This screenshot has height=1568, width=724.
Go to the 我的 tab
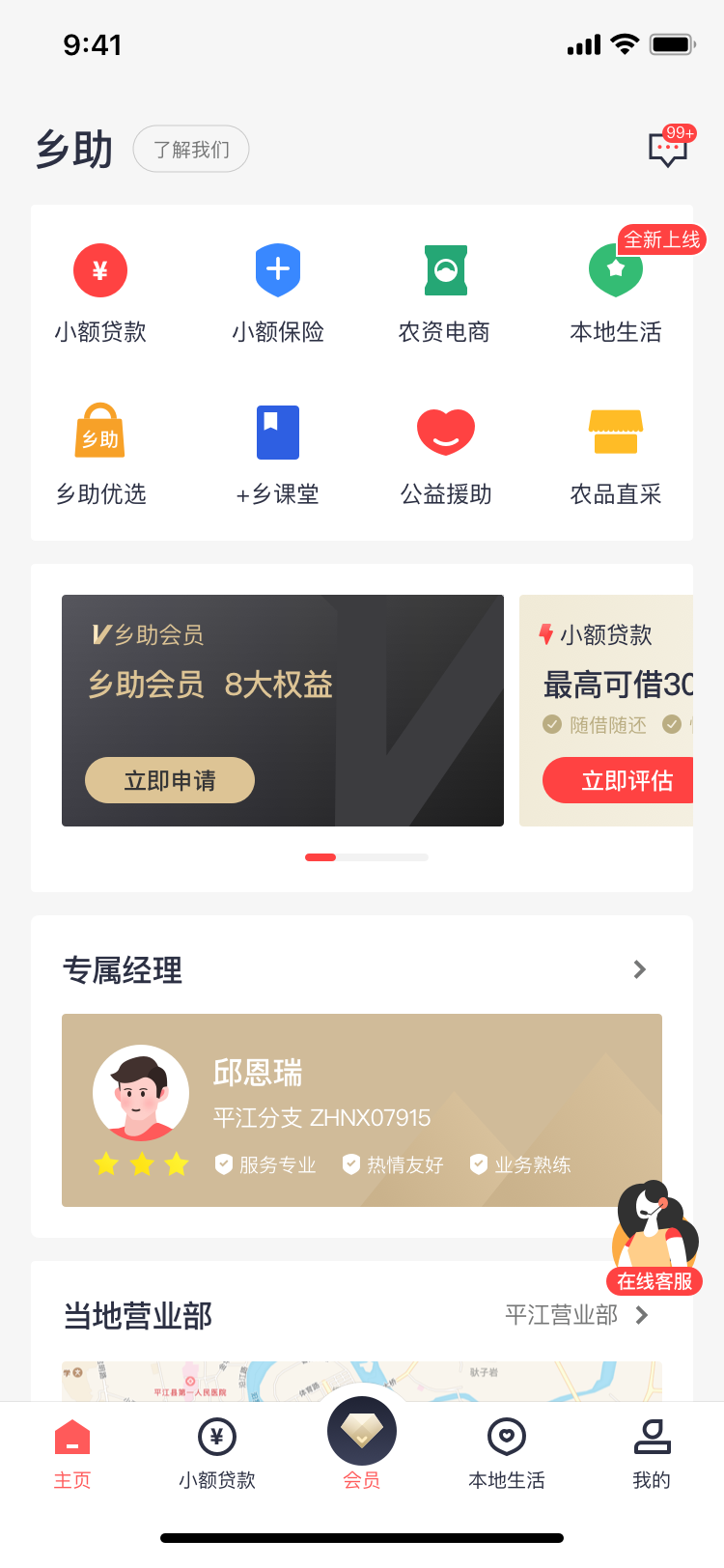click(x=652, y=1453)
